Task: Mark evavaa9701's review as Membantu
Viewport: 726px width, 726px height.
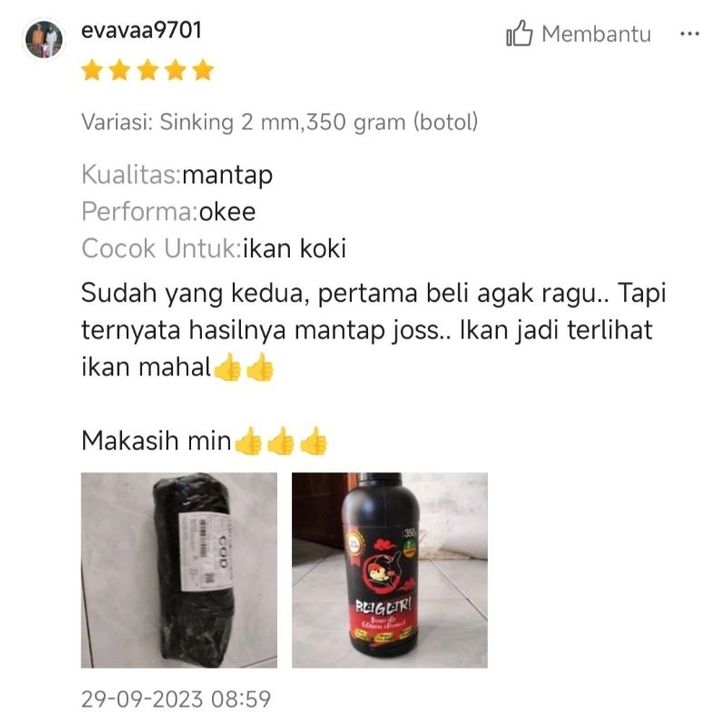Action: pos(578,35)
